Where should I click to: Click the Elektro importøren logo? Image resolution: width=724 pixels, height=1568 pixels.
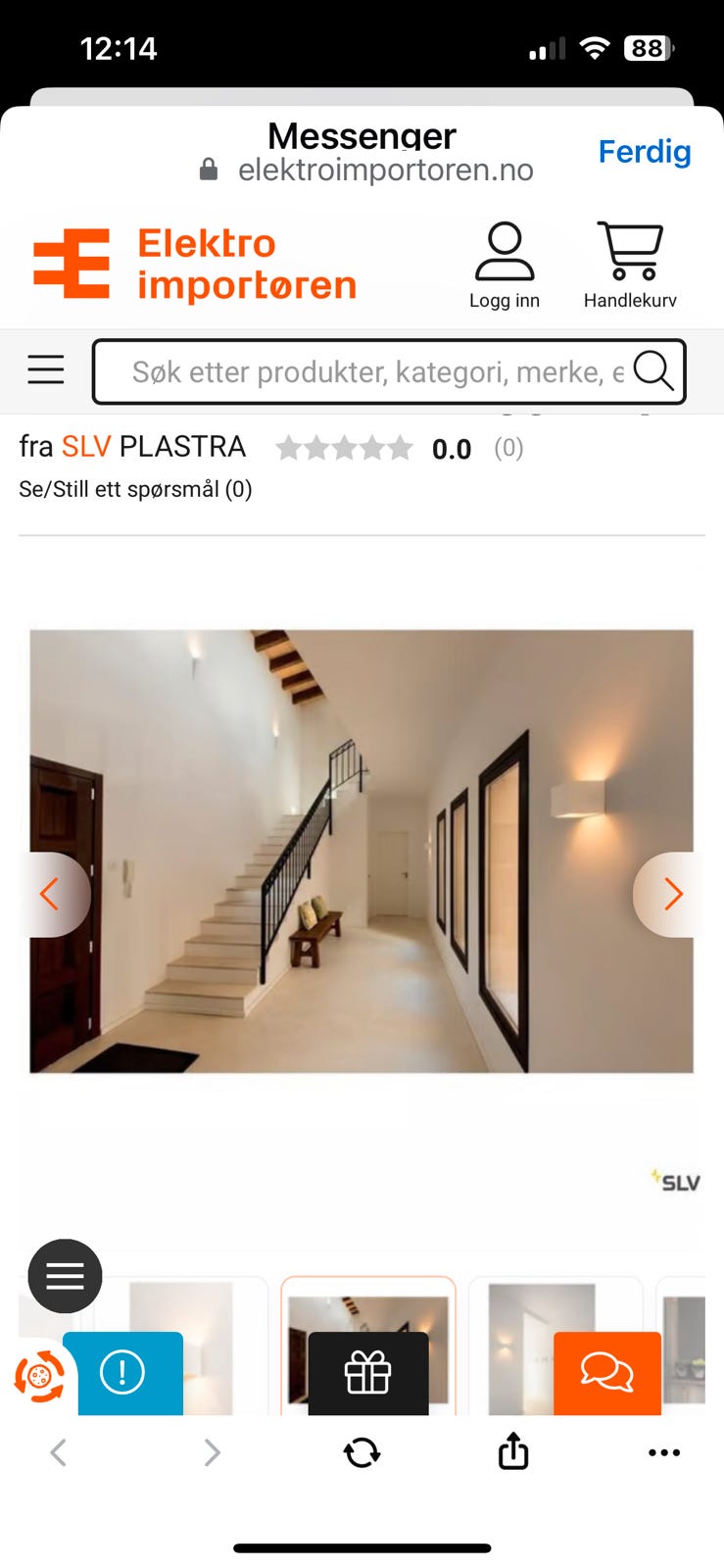196,263
